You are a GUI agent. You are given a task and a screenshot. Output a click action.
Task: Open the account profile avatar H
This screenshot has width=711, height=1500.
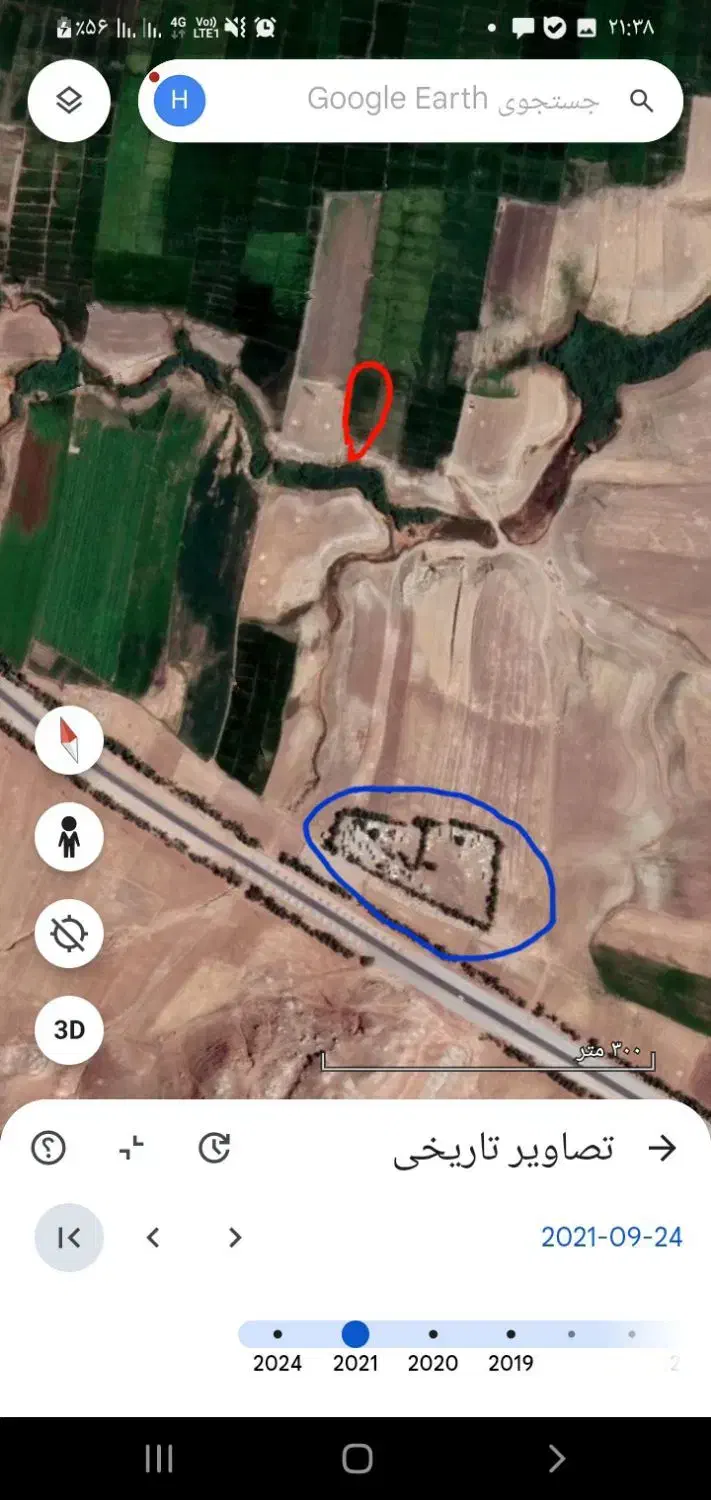[x=180, y=100]
